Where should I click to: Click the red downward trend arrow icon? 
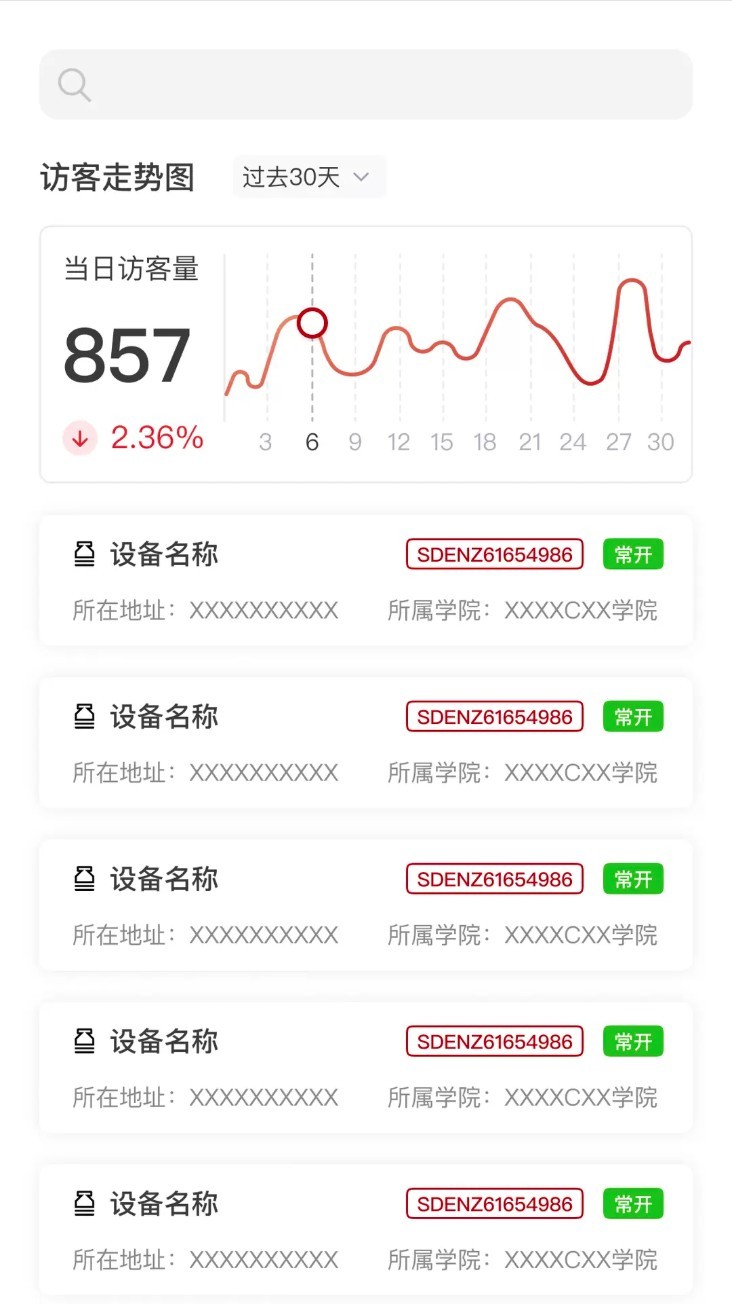tap(79, 438)
